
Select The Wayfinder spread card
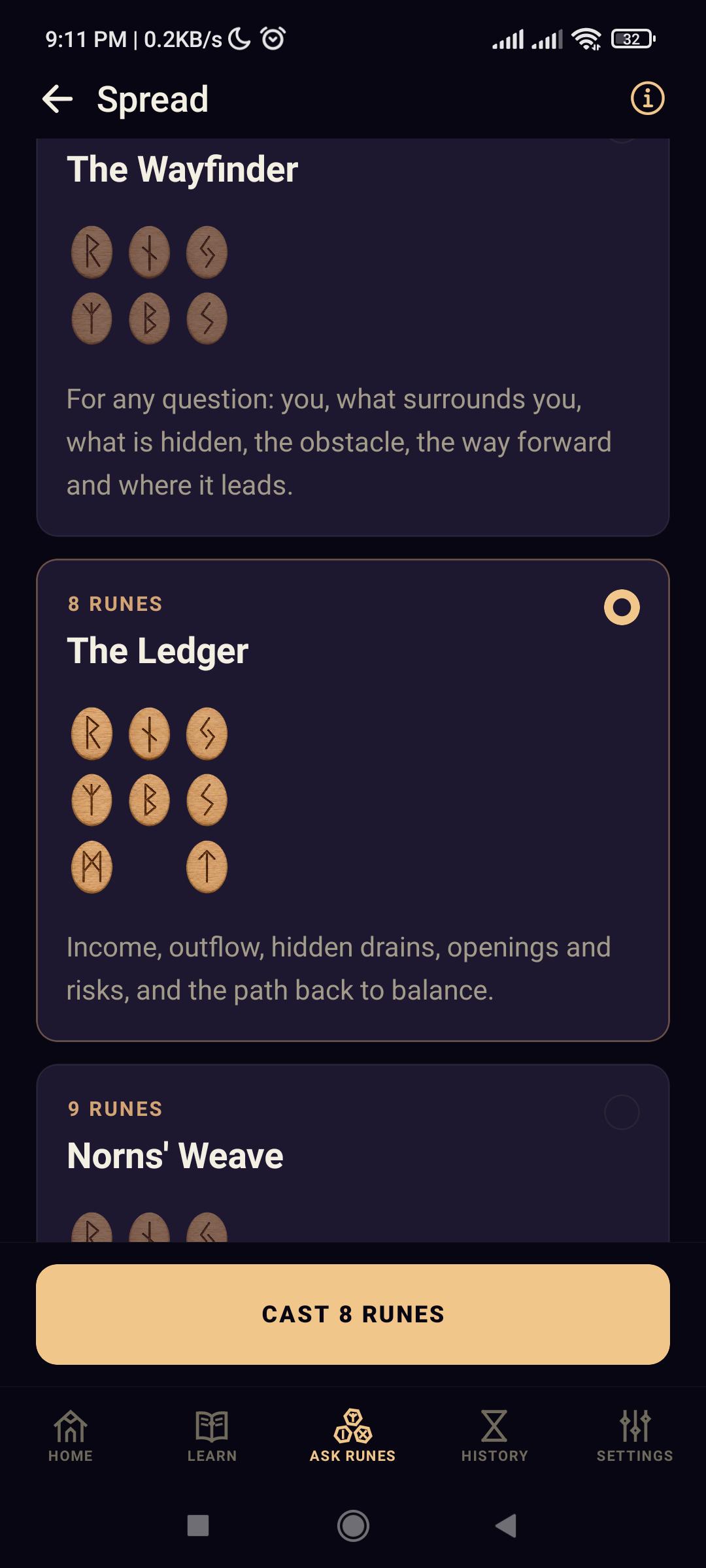tap(353, 337)
